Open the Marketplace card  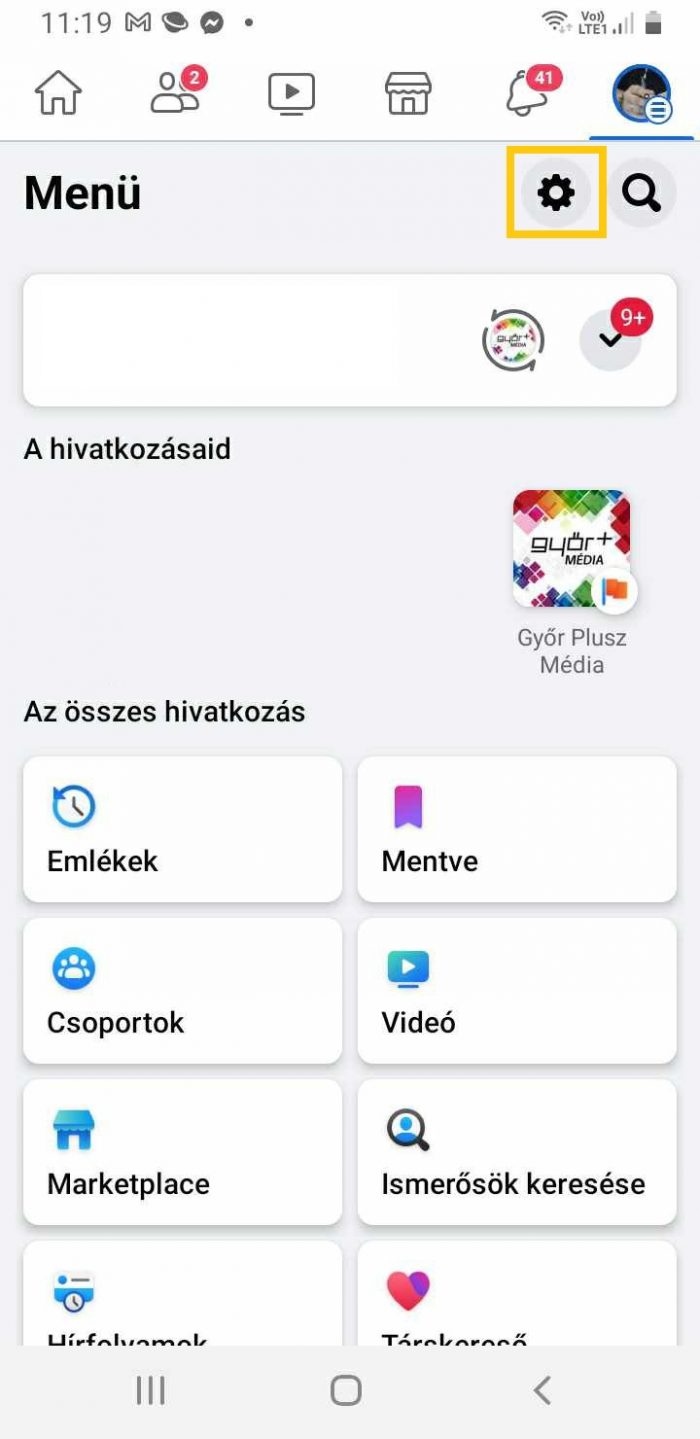click(x=182, y=1152)
